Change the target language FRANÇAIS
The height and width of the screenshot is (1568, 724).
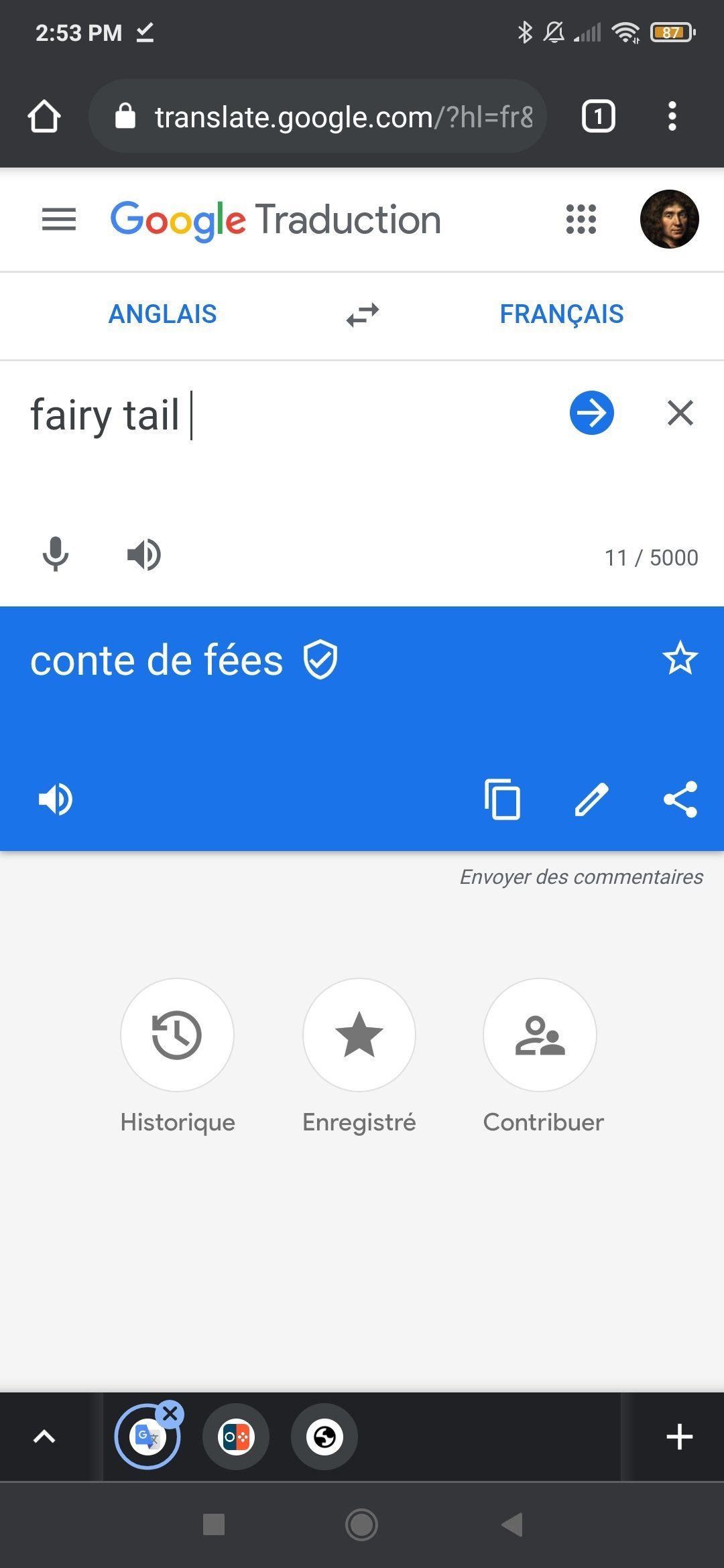click(x=562, y=314)
